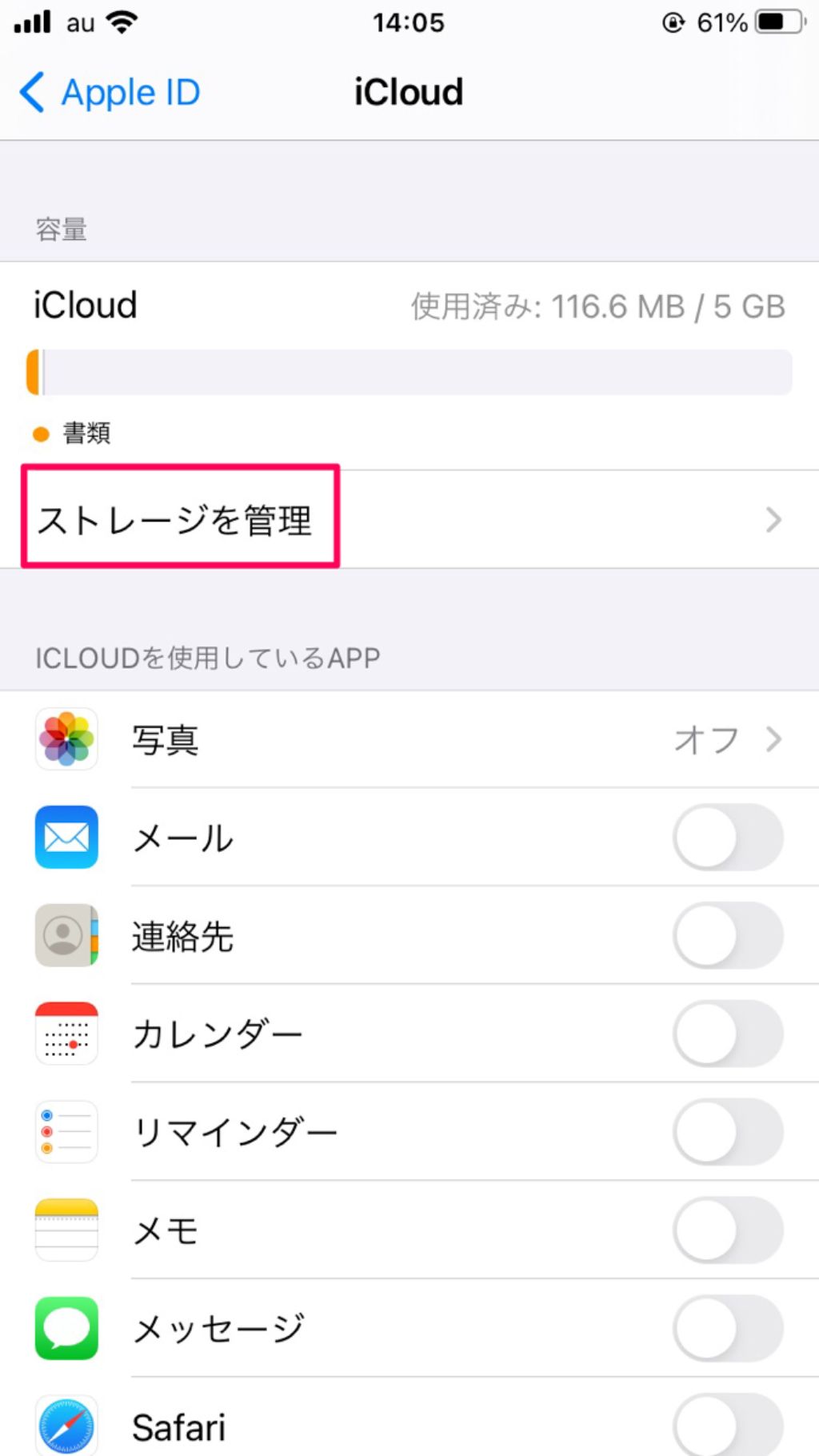Tap the orange 書類 legend dot
The width and height of the screenshot is (819, 1456).
(38, 433)
